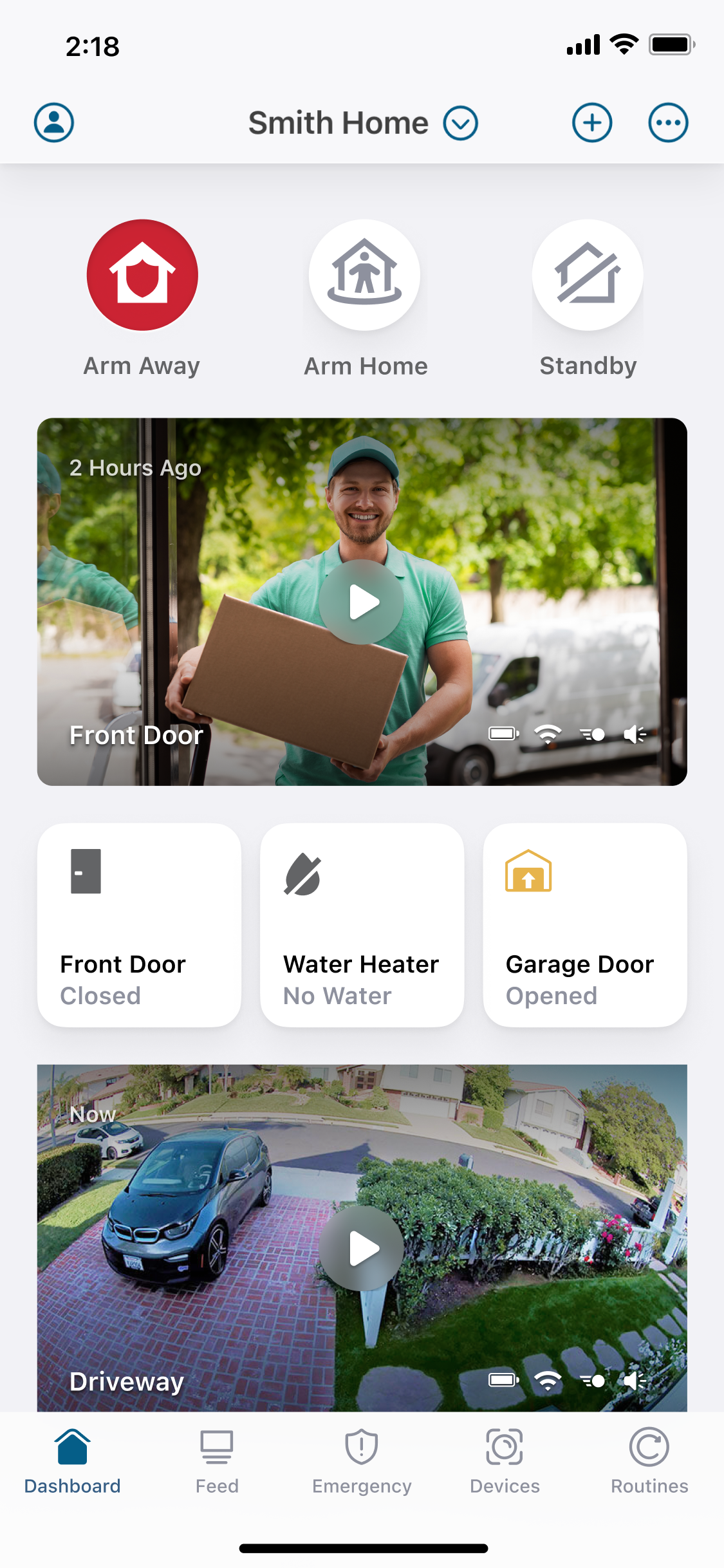Expand the Smith Home location dropdown
The width and height of the screenshot is (724, 1568).
tap(460, 123)
